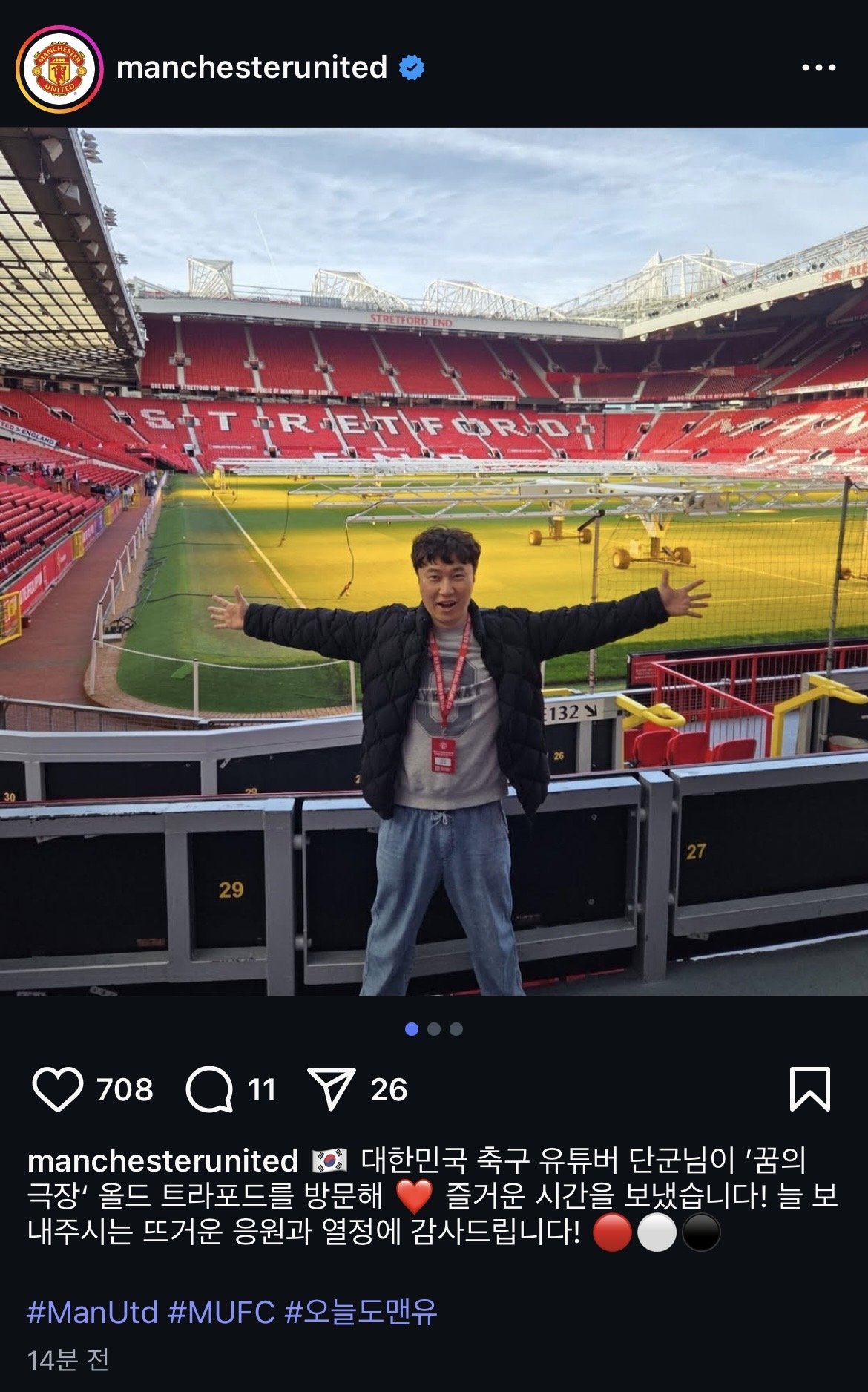Tap manchesterunited username in the caption
Screen dimensions: 868x1392
tap(163, 1160)
